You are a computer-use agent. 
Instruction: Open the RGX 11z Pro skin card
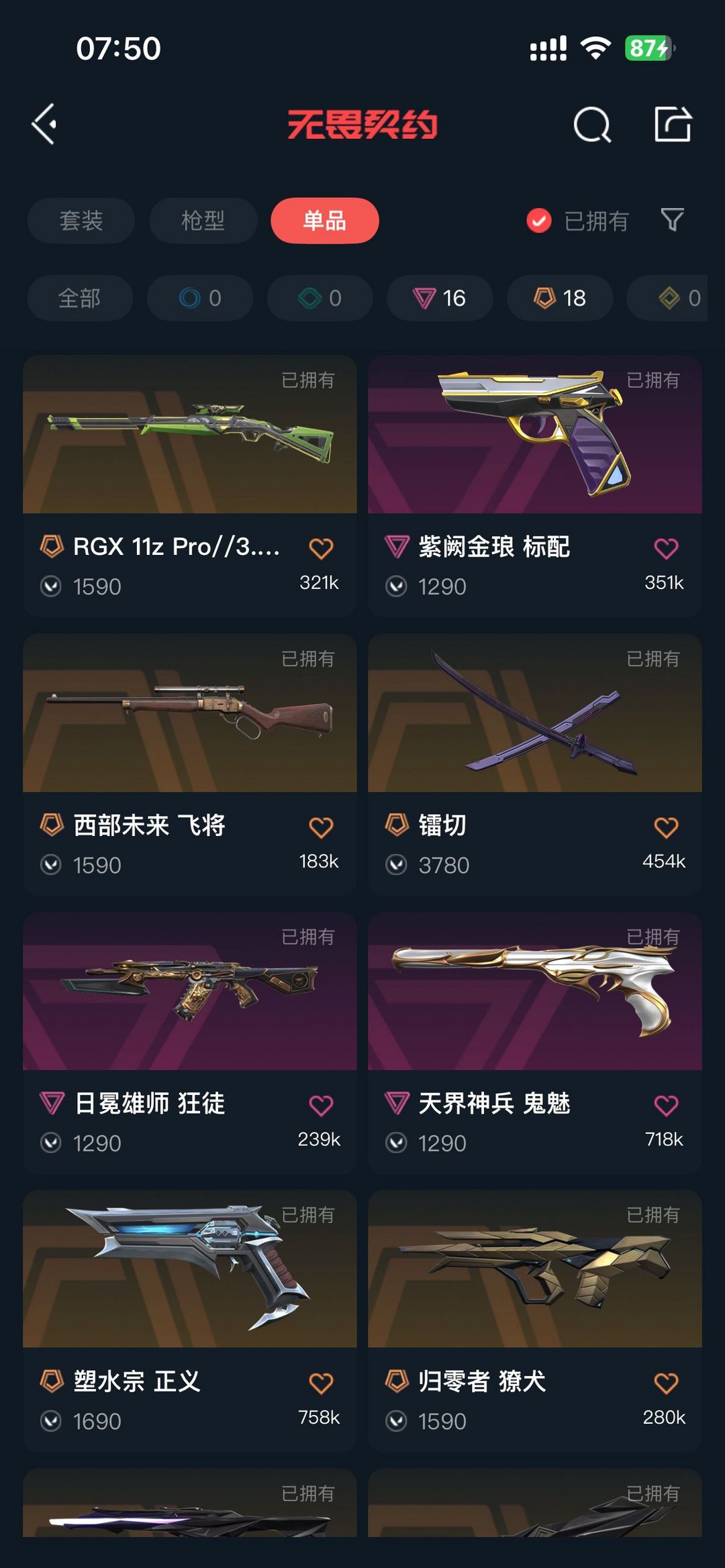pyautogui.click(x=190, y=486)
